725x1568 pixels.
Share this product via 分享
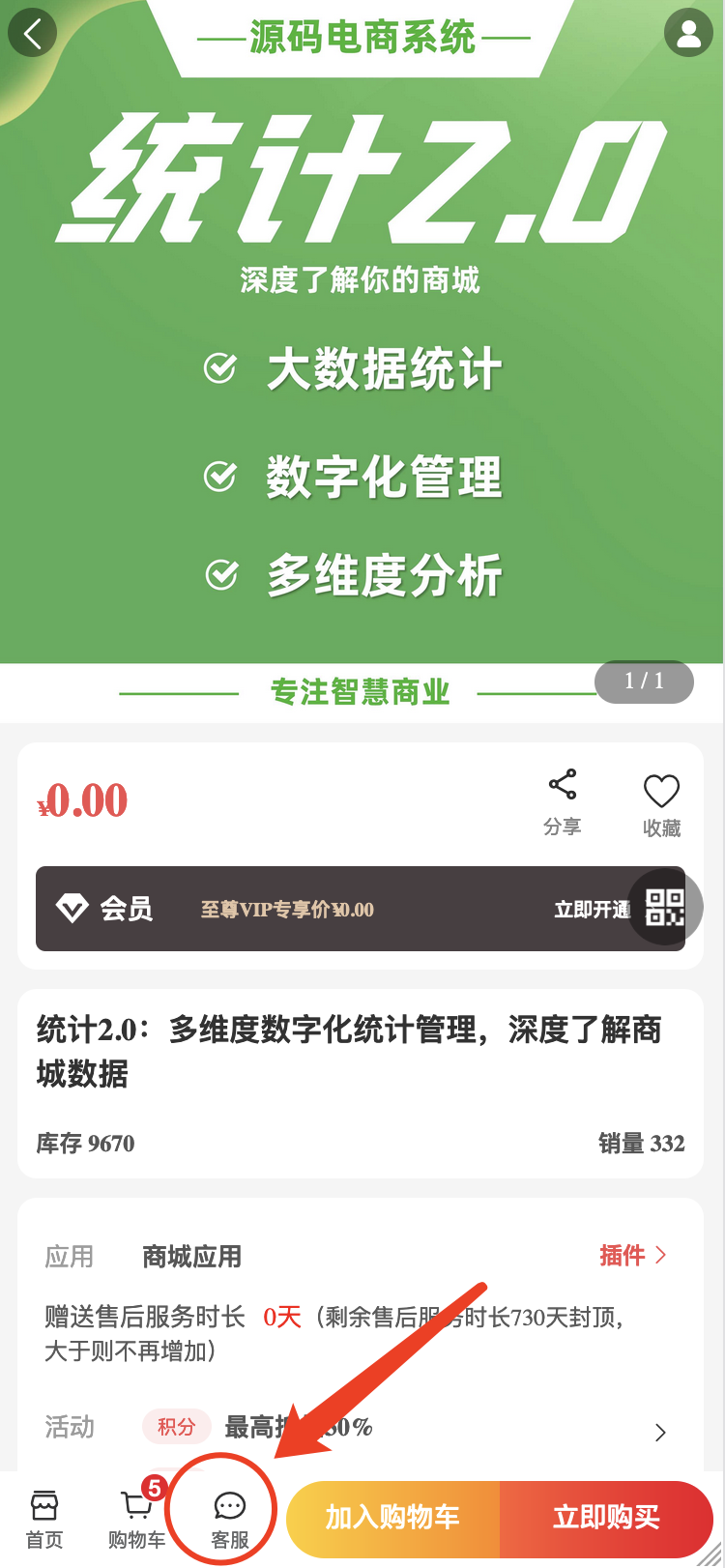tap(563, 802)
